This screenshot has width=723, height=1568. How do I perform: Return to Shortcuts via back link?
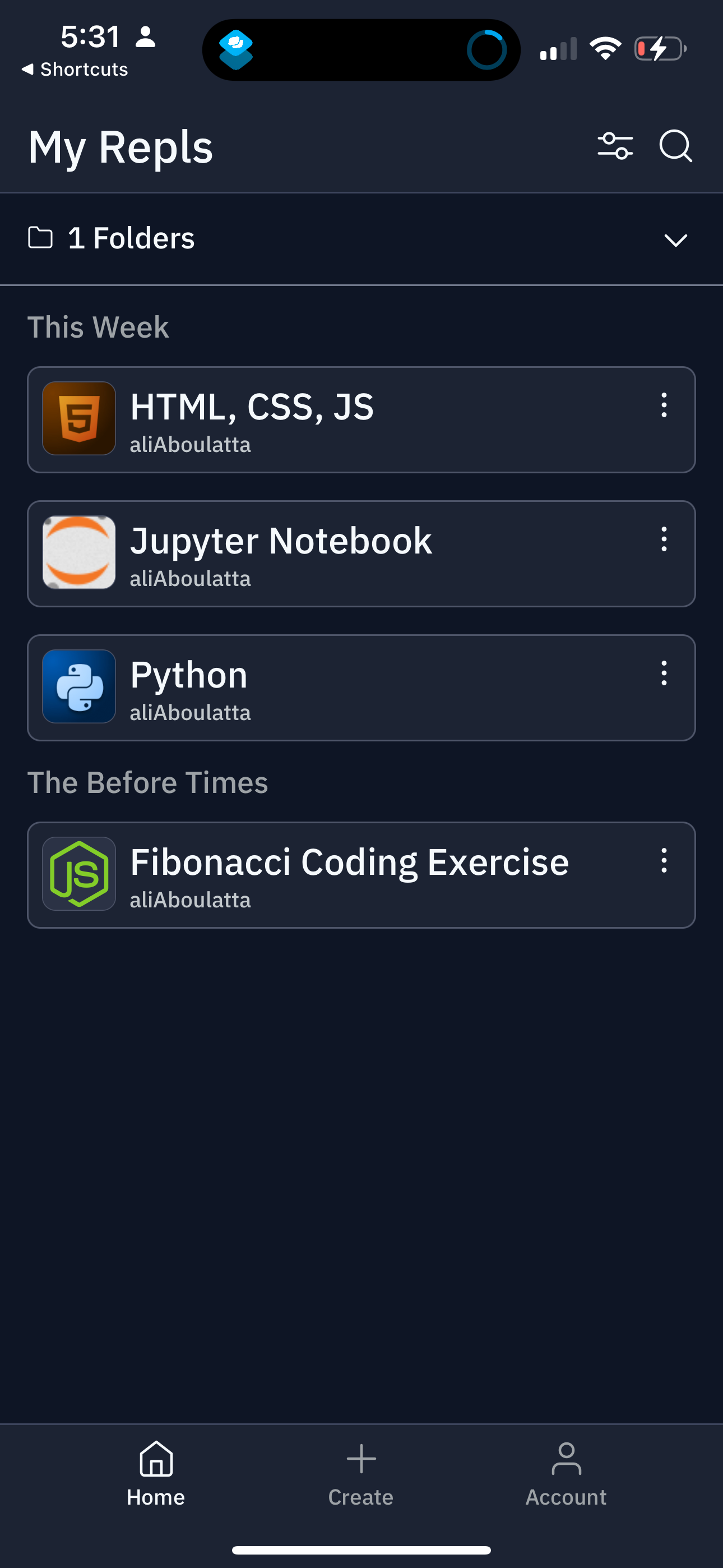pos(74,69)
